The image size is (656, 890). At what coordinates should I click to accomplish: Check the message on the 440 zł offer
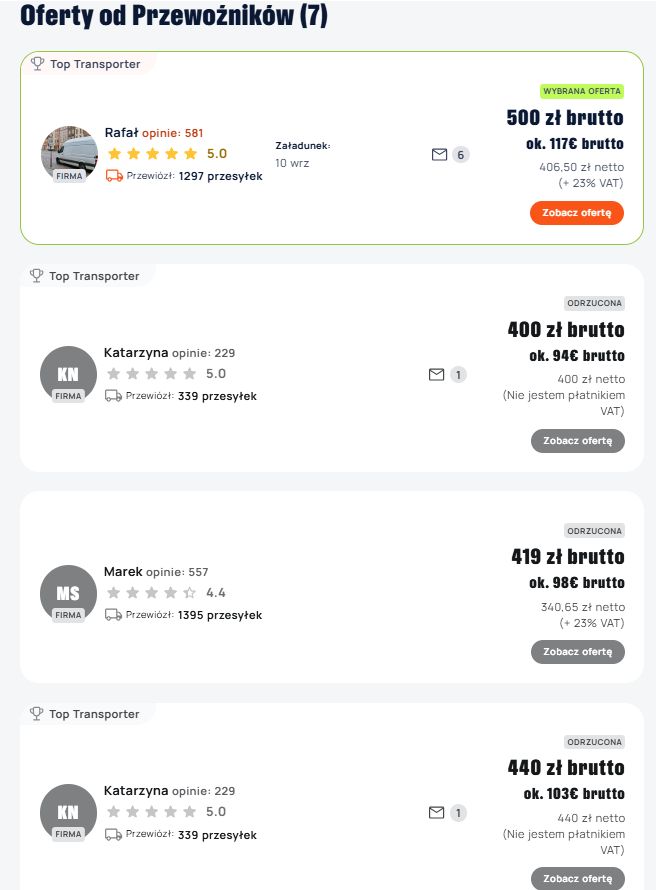(436, 813)
